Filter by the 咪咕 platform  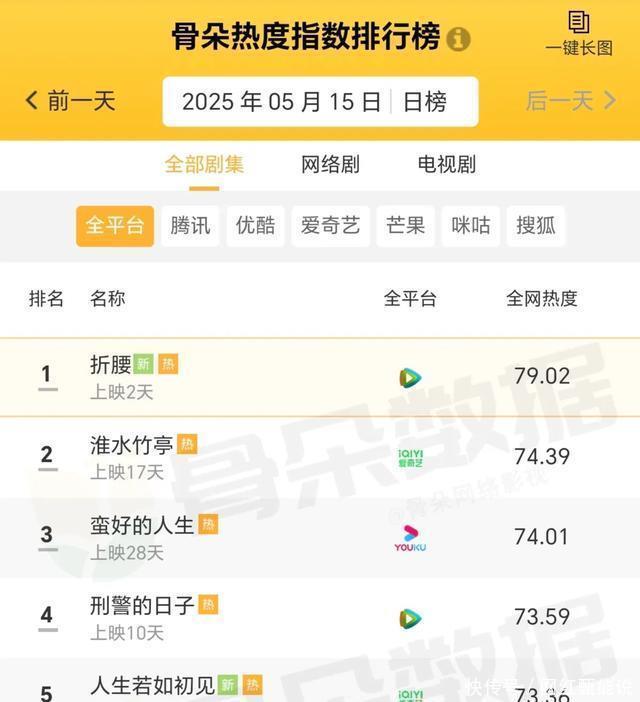[x=471, y=226]
